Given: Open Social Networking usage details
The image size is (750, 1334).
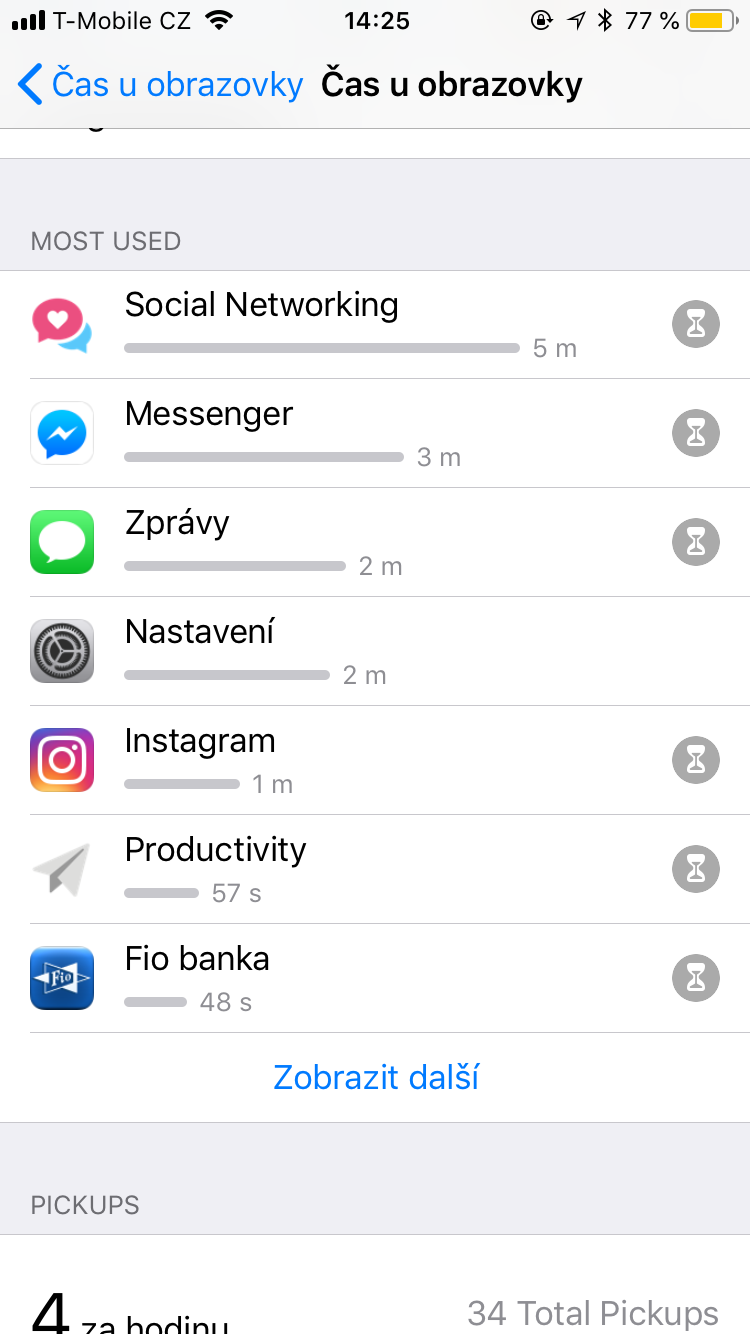Looking at the screenshot, I should coord(350,324).
